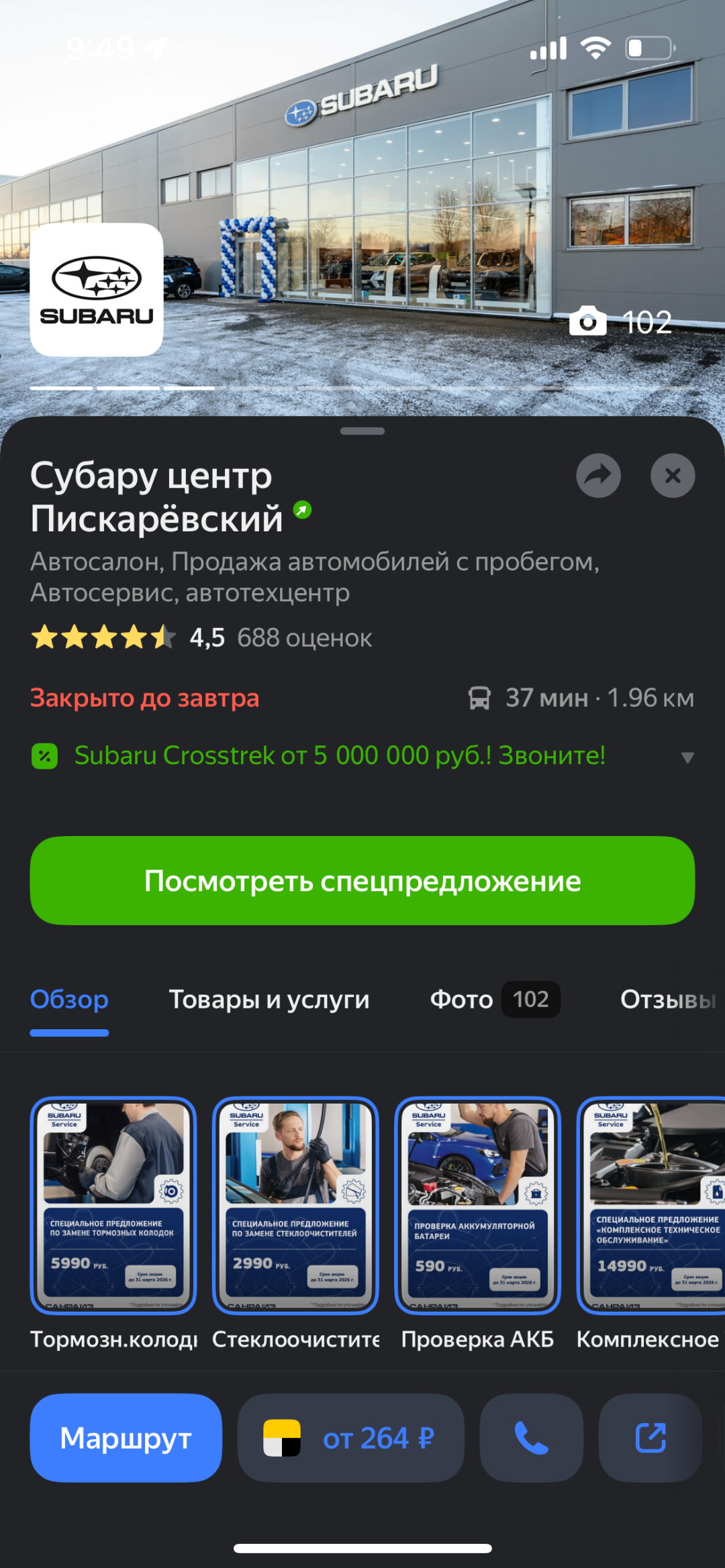The height and width of the screenshot is (1568, 725).
Task: Tap the phone icon to call the dealership
Action: click(531, 1438)
